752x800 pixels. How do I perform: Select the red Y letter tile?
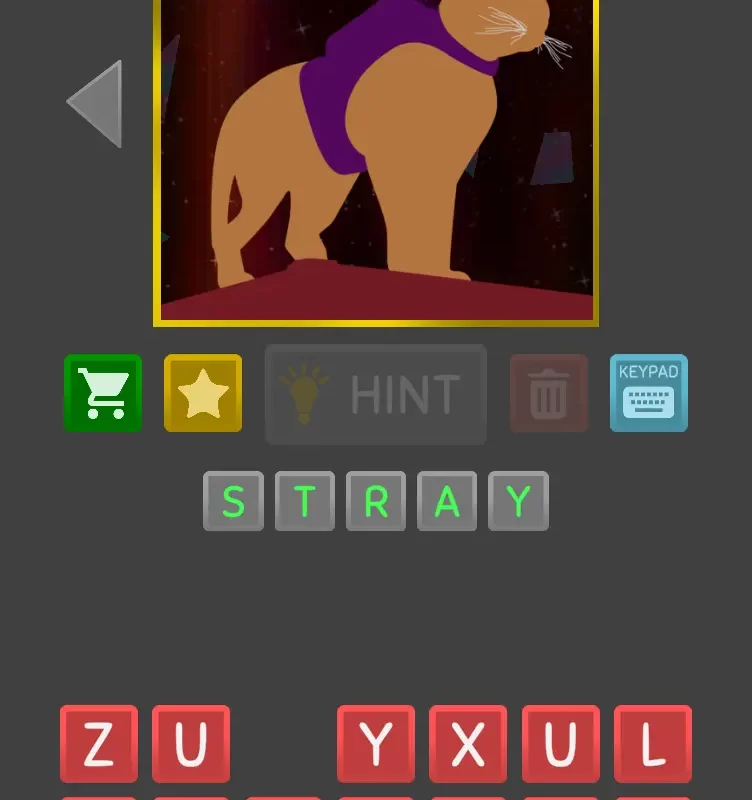tap(376, 744)
